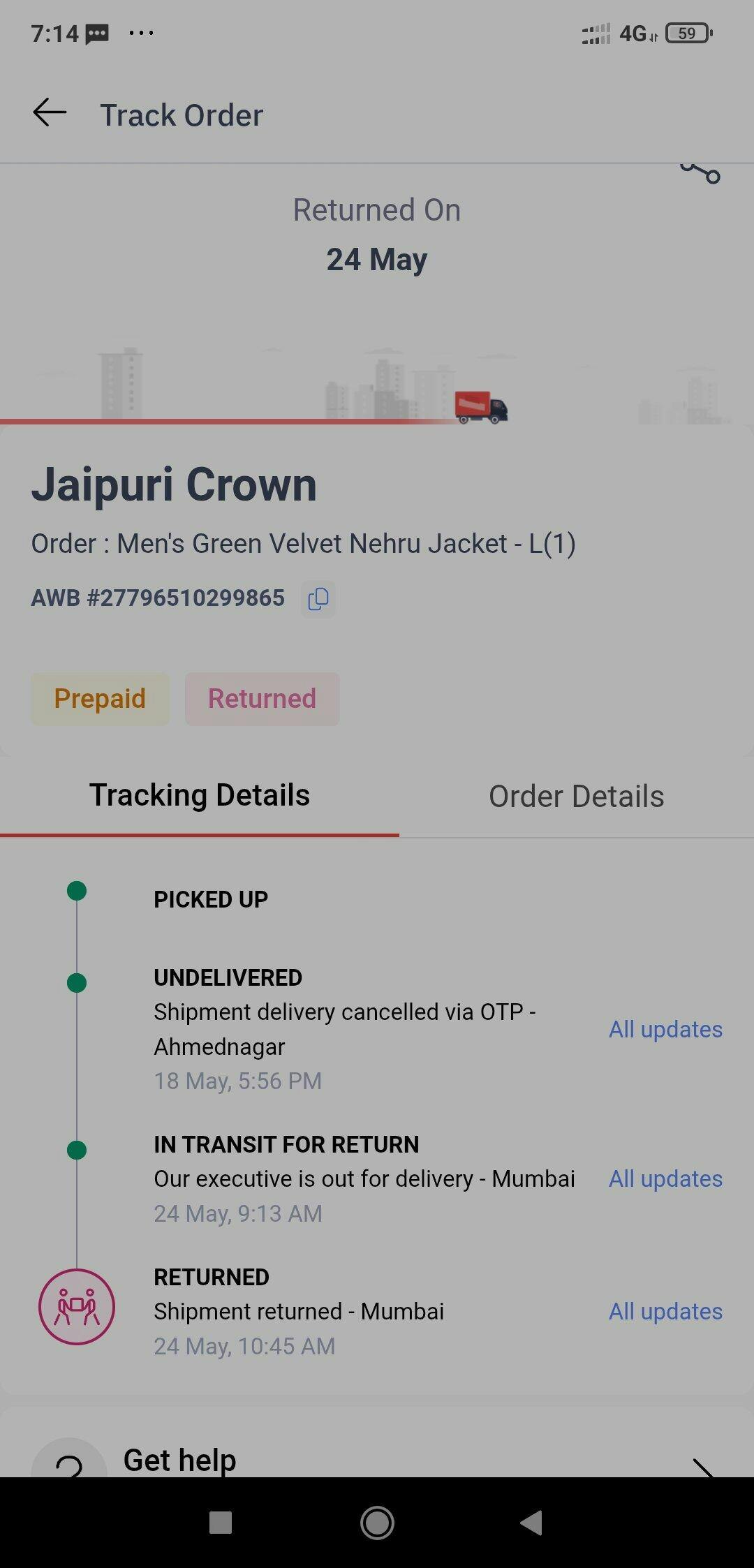754x1568 pixels.
Task: Switch to the Order Details tab
Action: click(576, 797)
